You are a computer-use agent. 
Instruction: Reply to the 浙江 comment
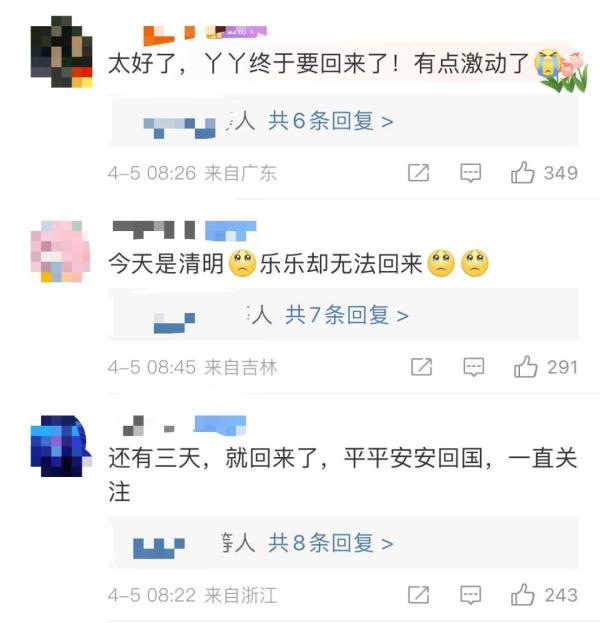coord(471,595)
